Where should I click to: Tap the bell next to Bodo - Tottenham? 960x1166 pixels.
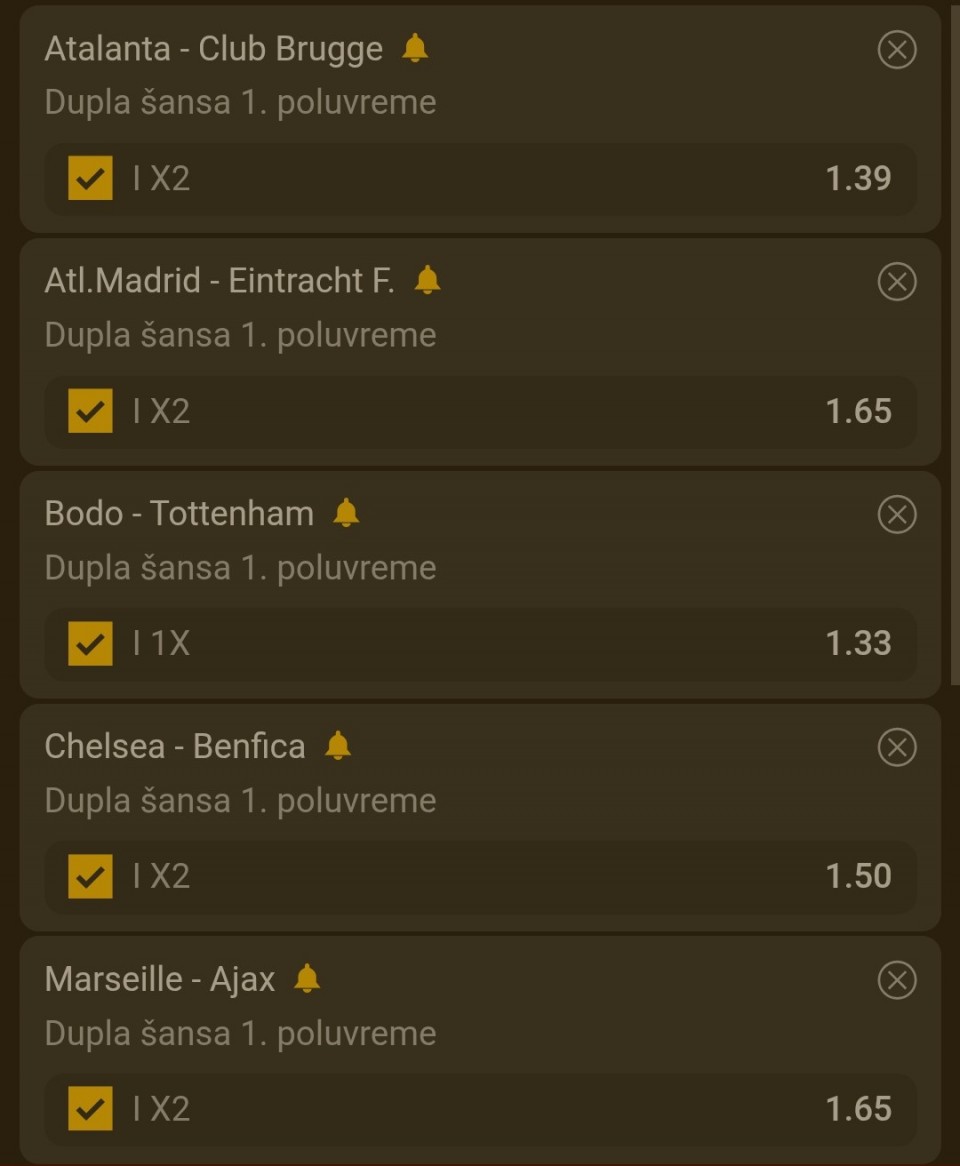346,514
